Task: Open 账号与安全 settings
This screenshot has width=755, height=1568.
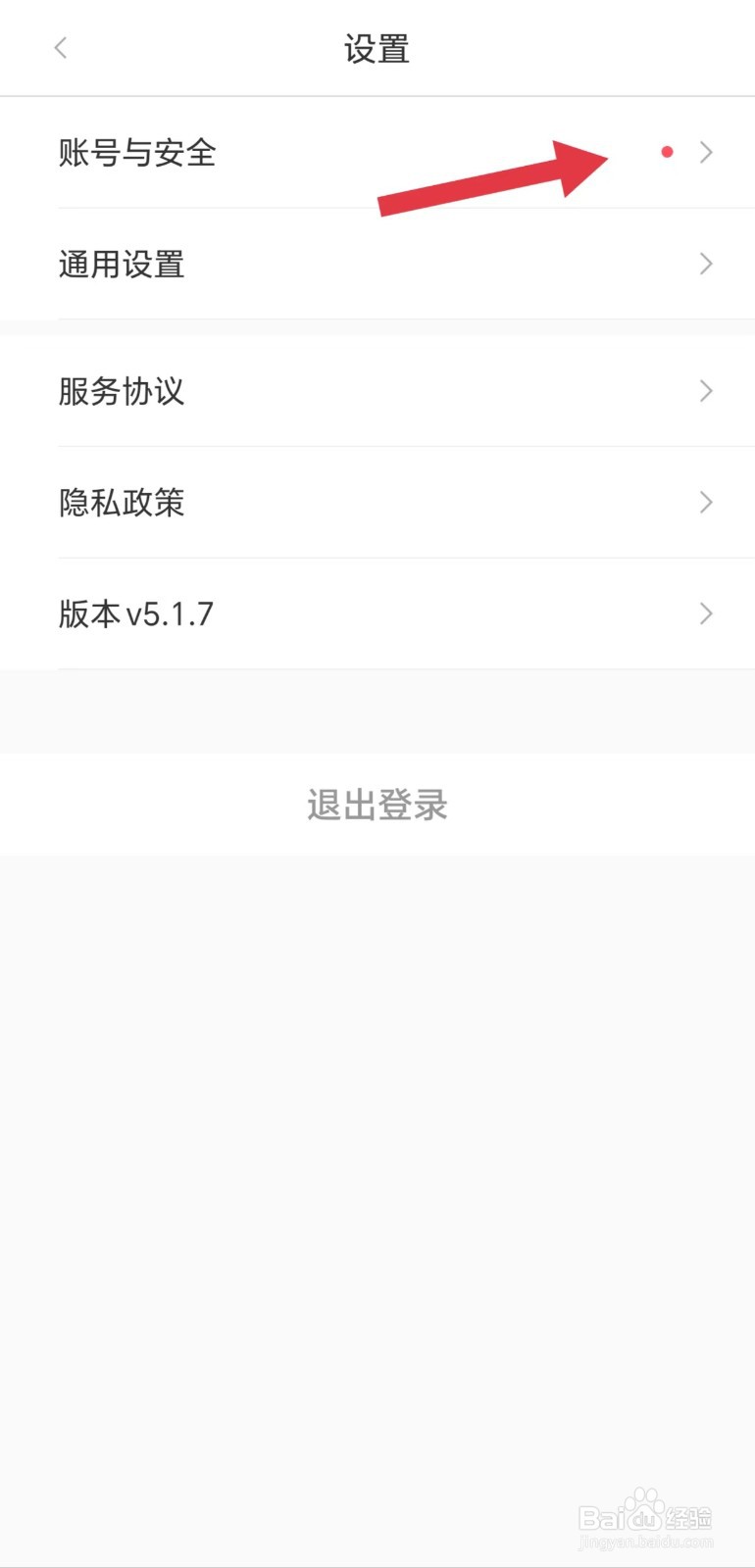Action: [x=377, y=152]
